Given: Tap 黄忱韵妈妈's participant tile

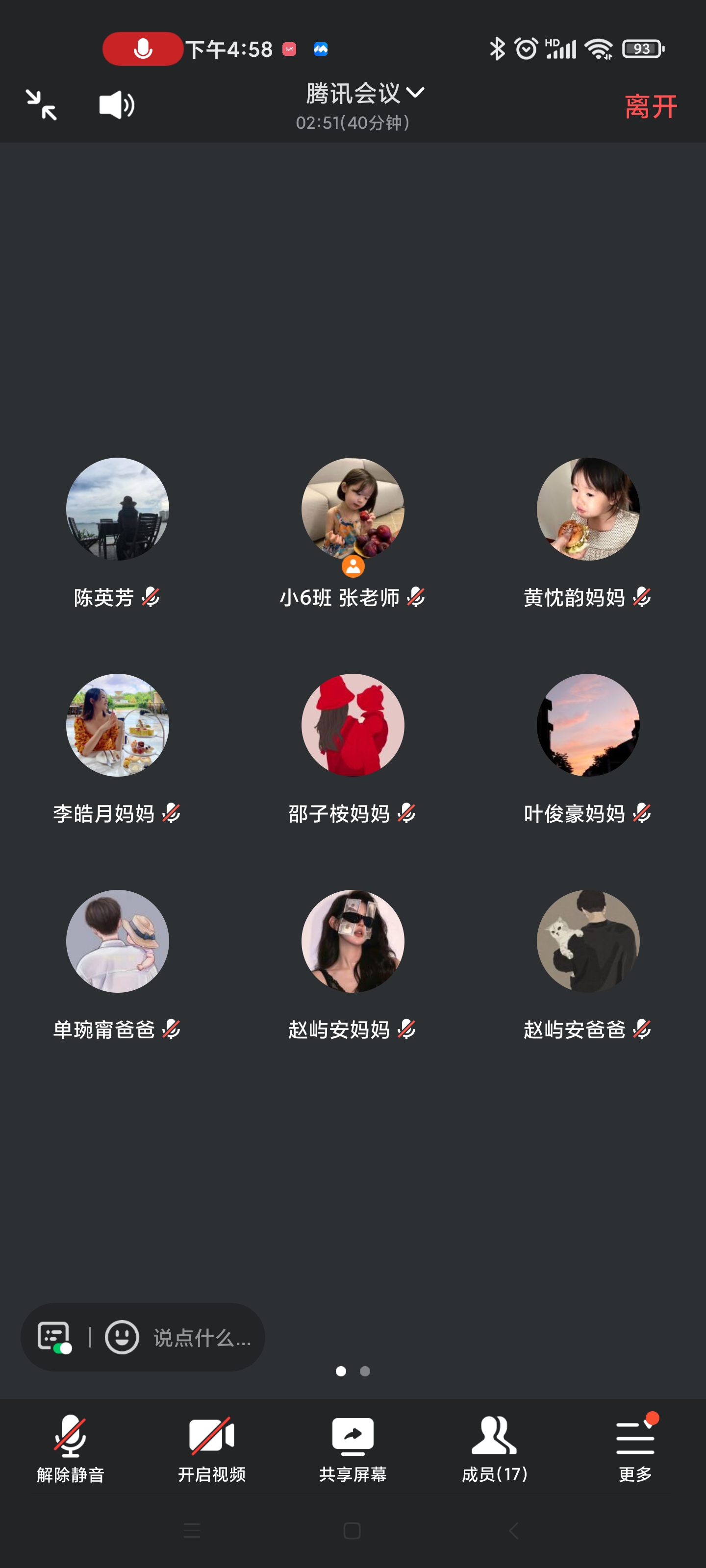Looking at the screenshot, I should click(588, 509).
